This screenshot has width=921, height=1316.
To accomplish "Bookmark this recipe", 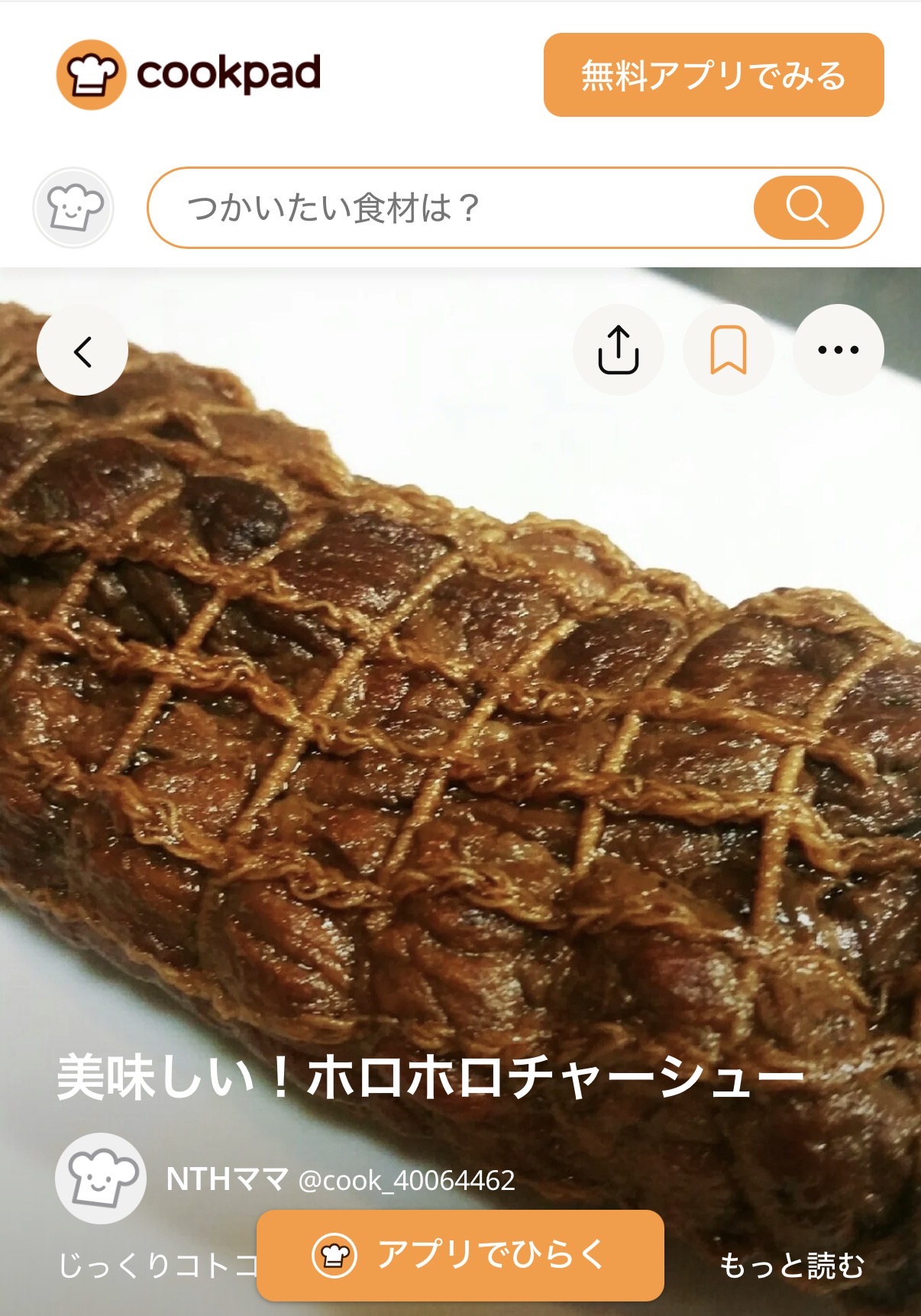I will pos(728,351).
